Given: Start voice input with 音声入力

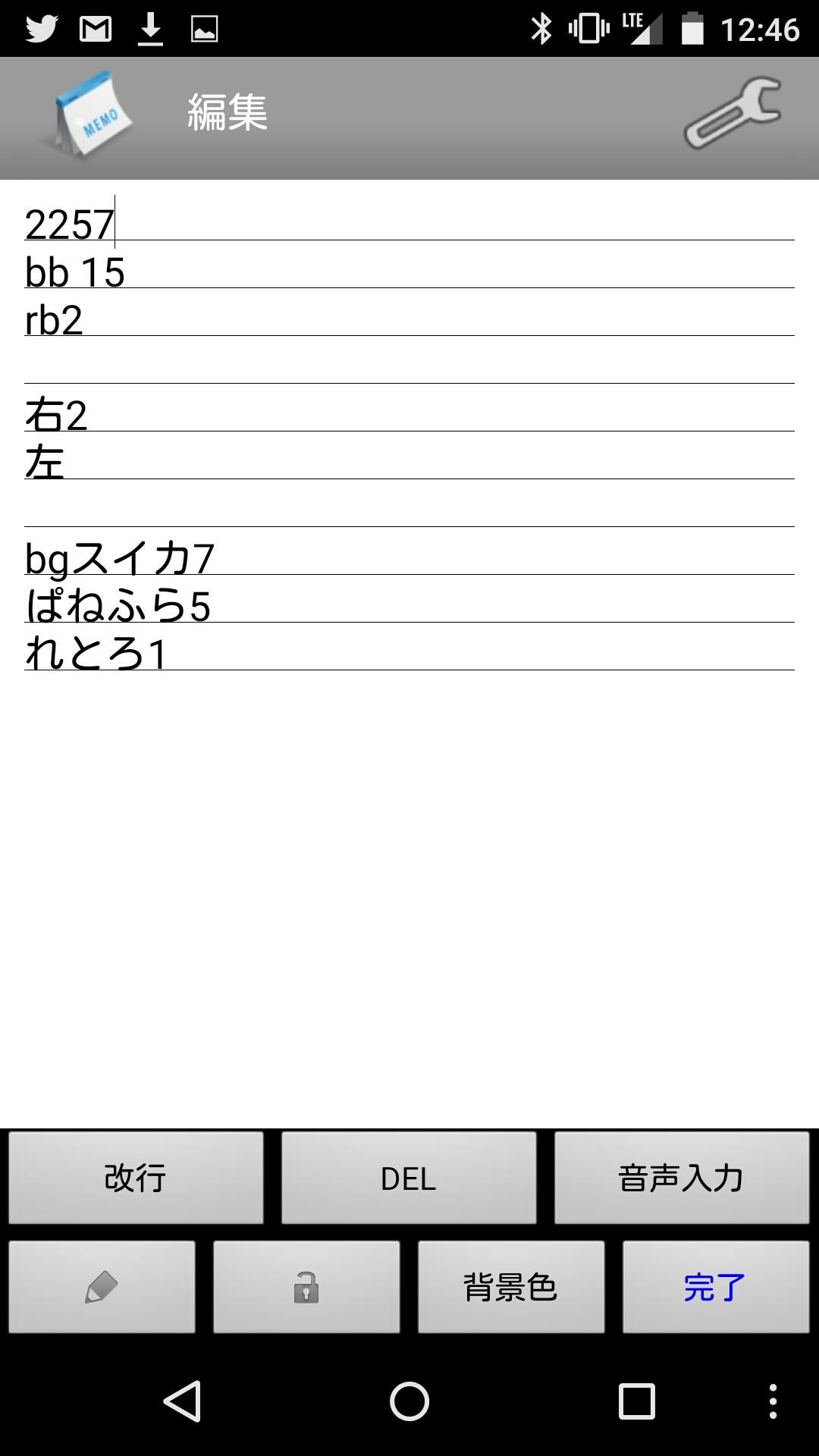Looking at the screenshot, I should tap(682, 1178).
